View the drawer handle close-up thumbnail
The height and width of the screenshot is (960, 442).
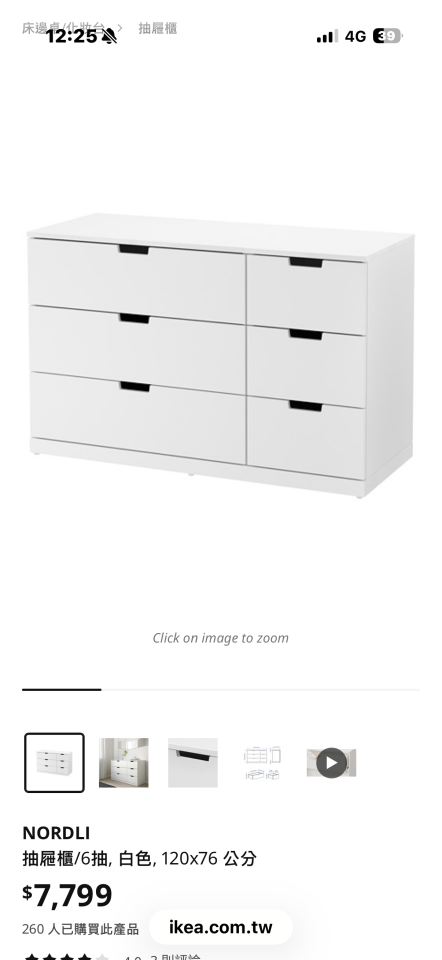pyautogui.click(x=193, y=762)
